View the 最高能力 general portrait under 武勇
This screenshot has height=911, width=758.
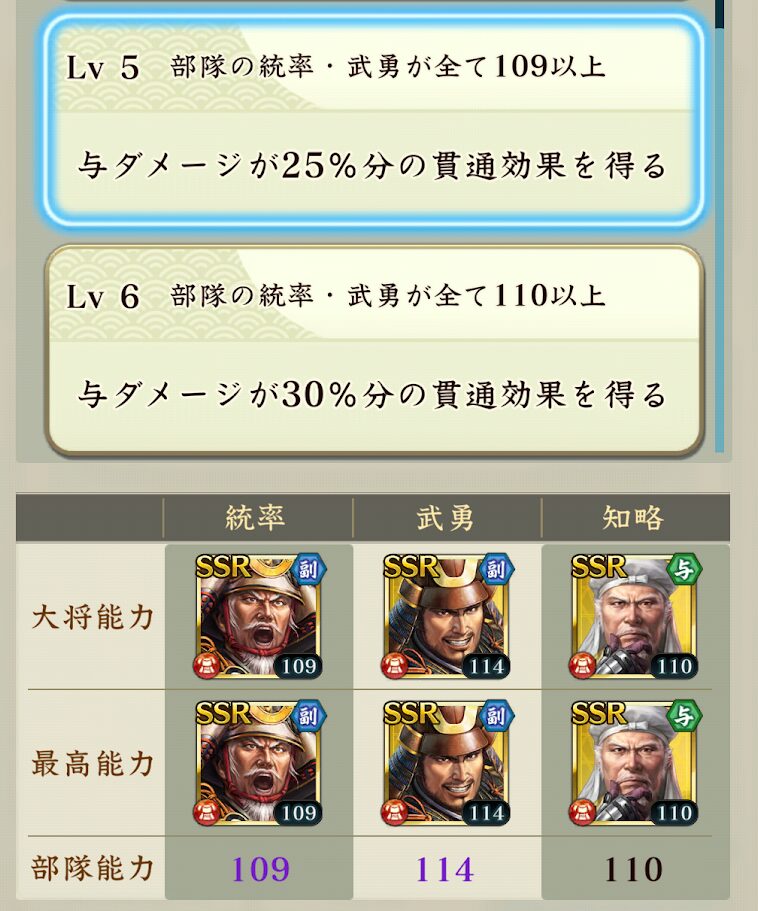tap(447, 763)
